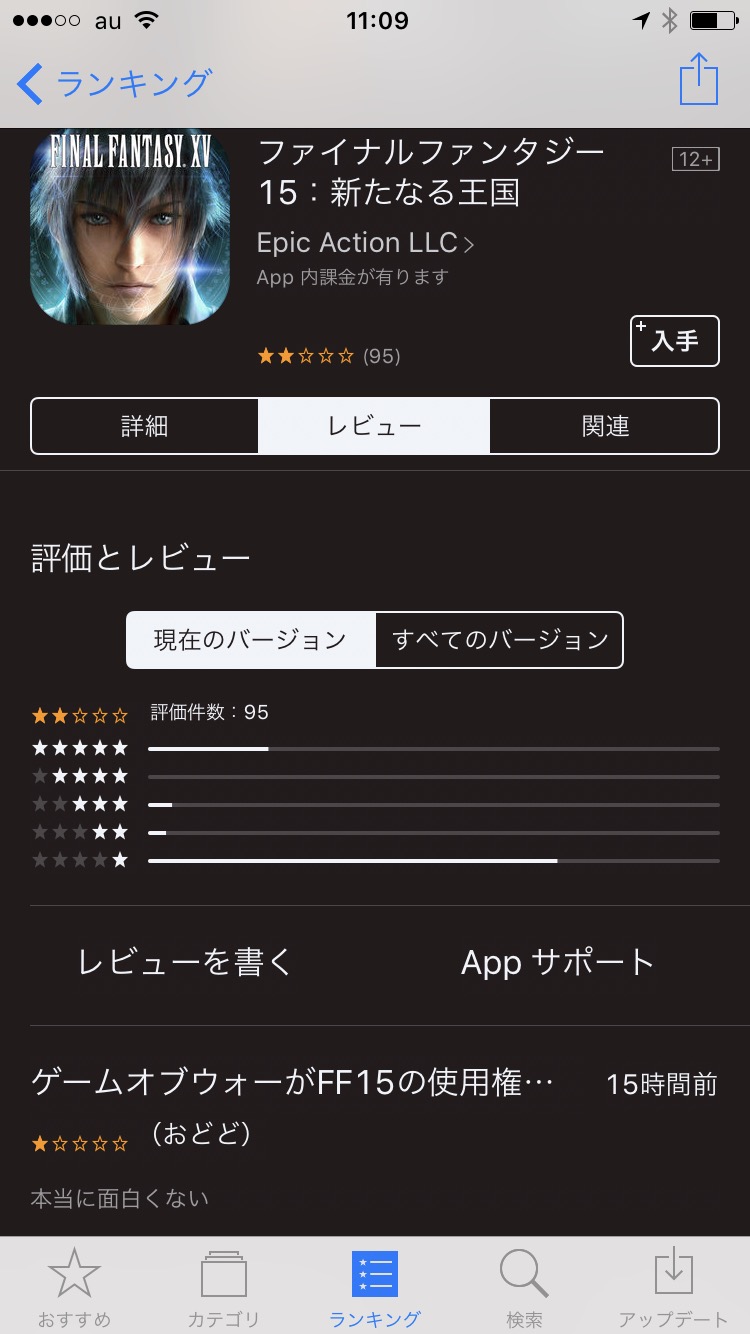Open the アップデート tab
The image size is (750, 1334).
click(x=673, y=1287)
